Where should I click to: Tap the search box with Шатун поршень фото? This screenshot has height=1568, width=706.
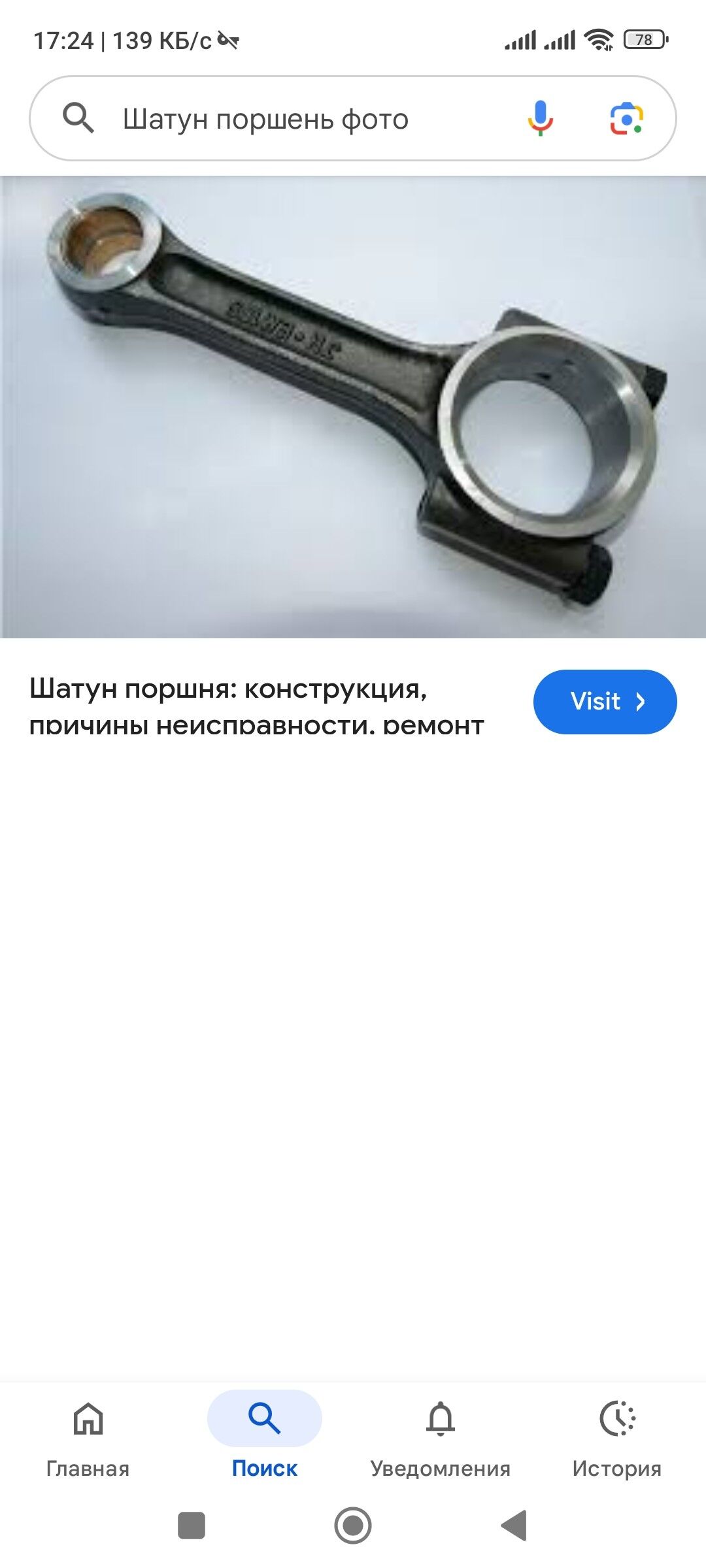[x=353, y=118]
